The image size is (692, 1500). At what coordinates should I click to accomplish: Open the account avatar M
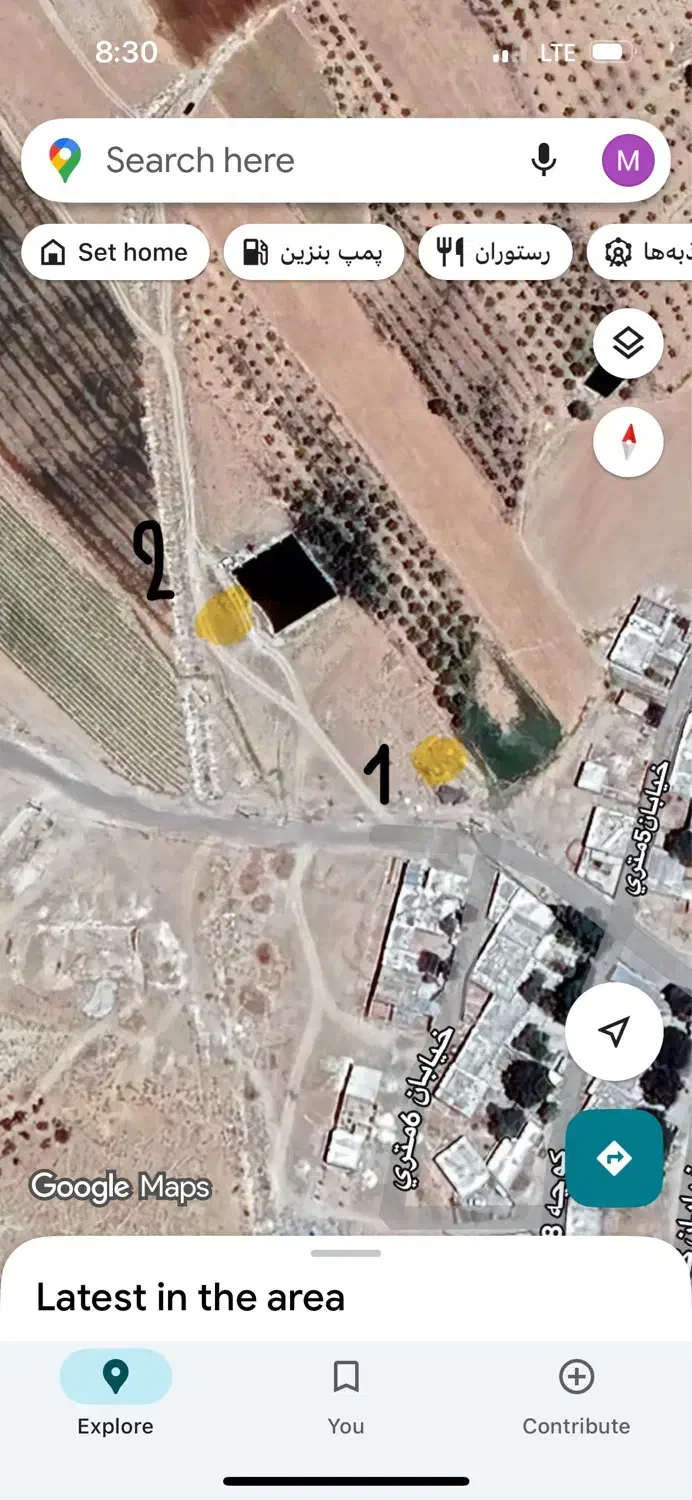click(628, 160)
